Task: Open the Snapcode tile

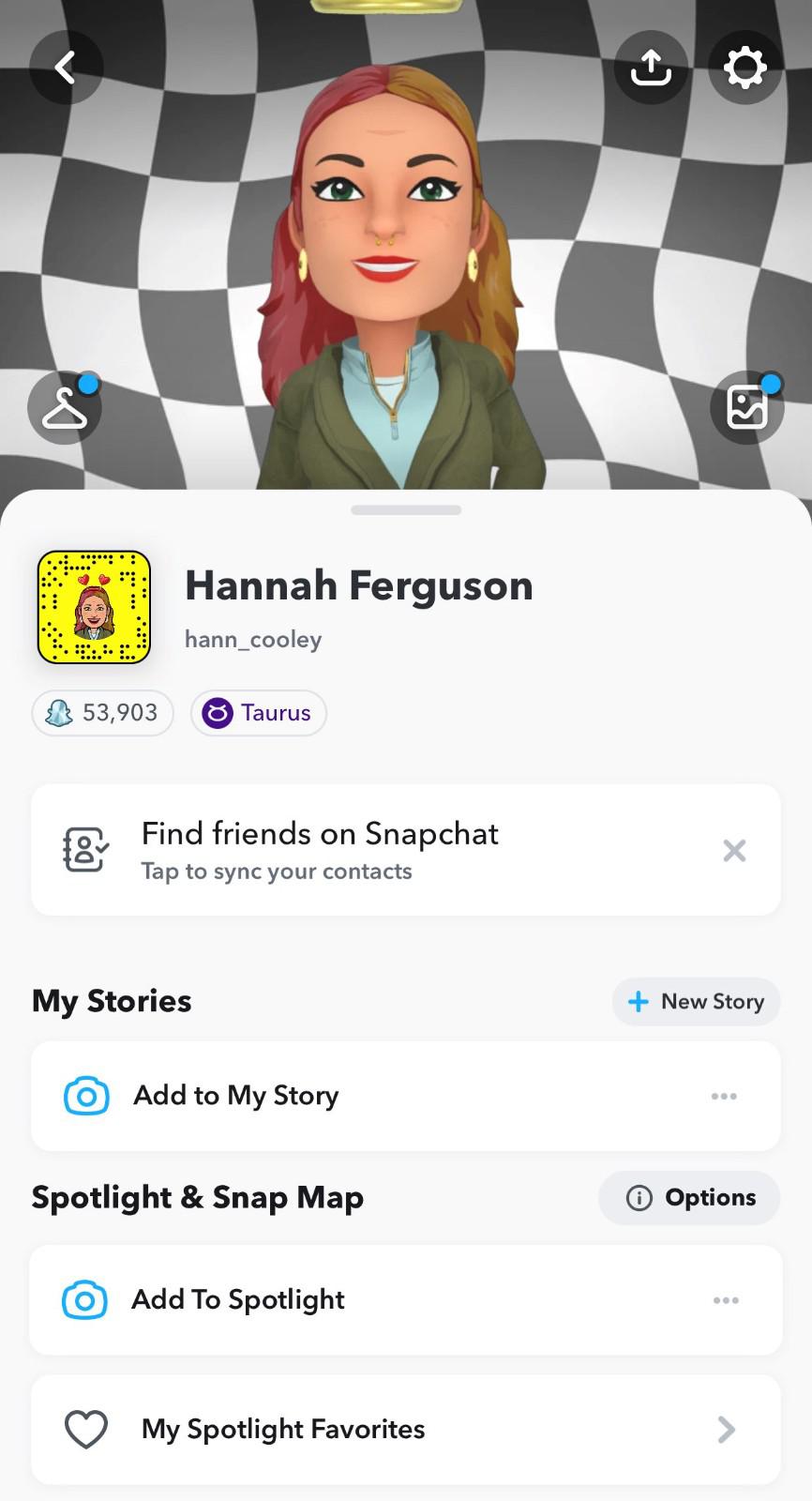Action: (94, 607)
